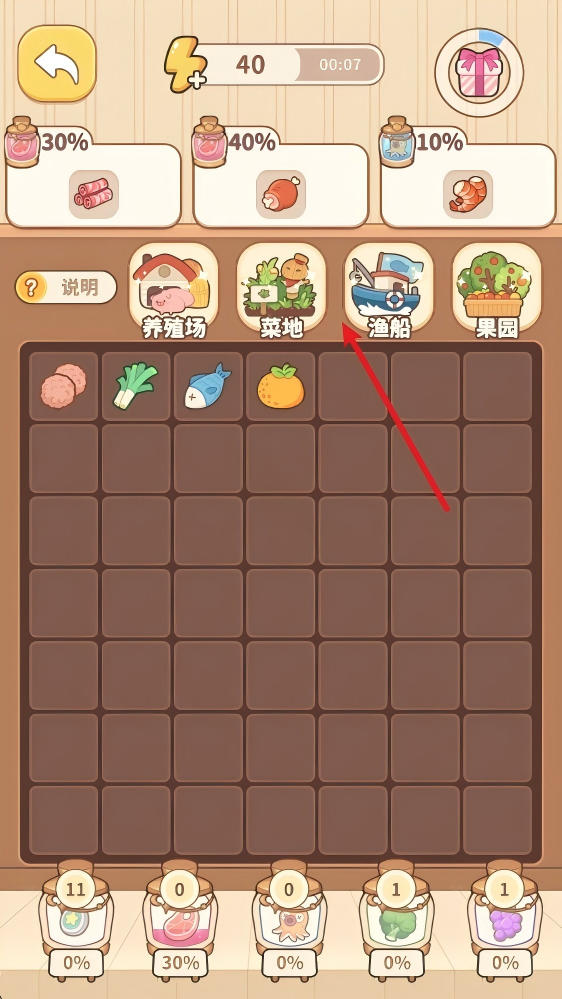The width and height of the screenshot is (562, 999).
Task: Tap the 果园 orchard
Action: tap(496, 290)
